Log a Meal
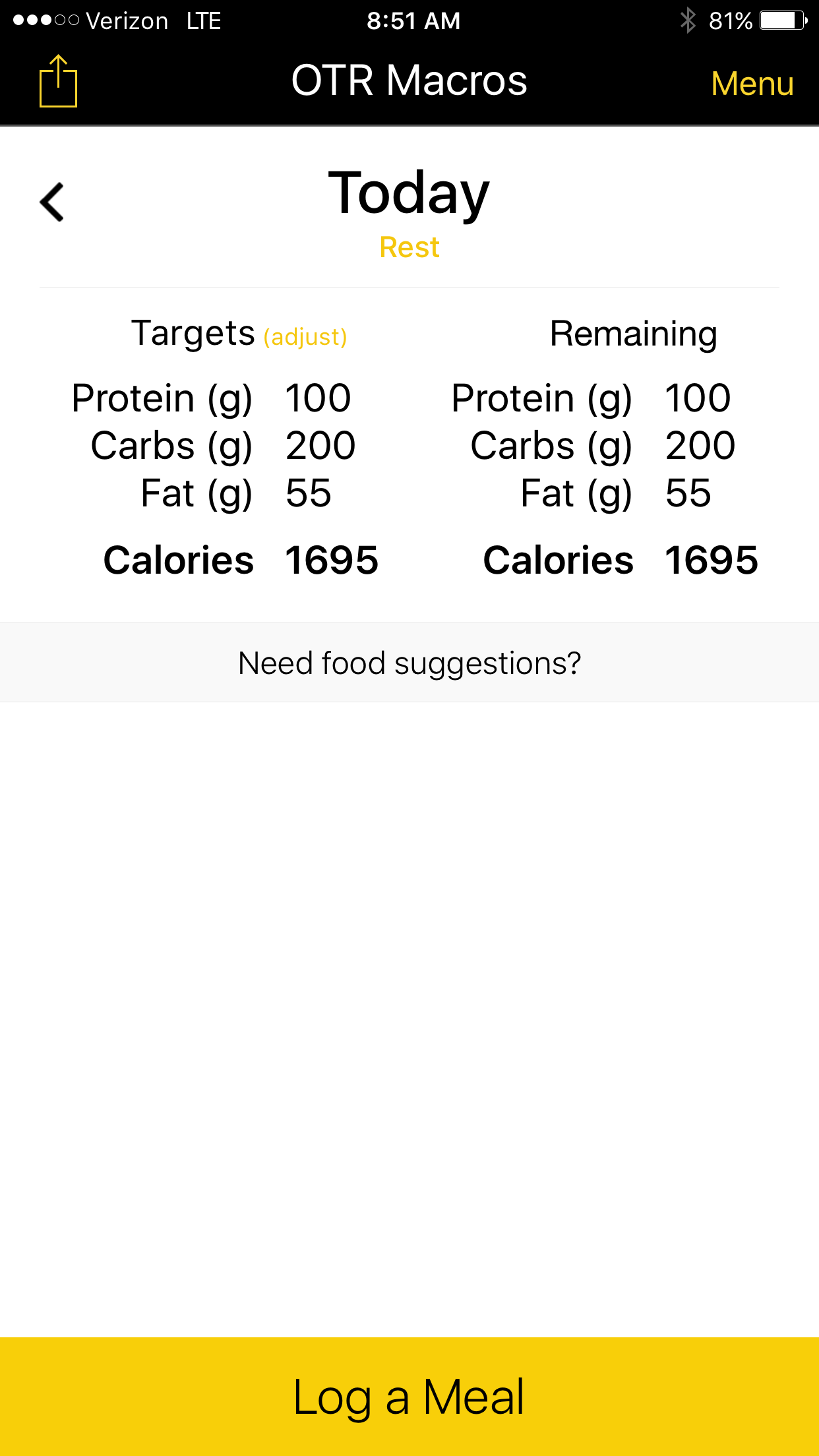The height and width of the screenshot is (1456, 819). pyautogui.click(x=409, y=1397)
